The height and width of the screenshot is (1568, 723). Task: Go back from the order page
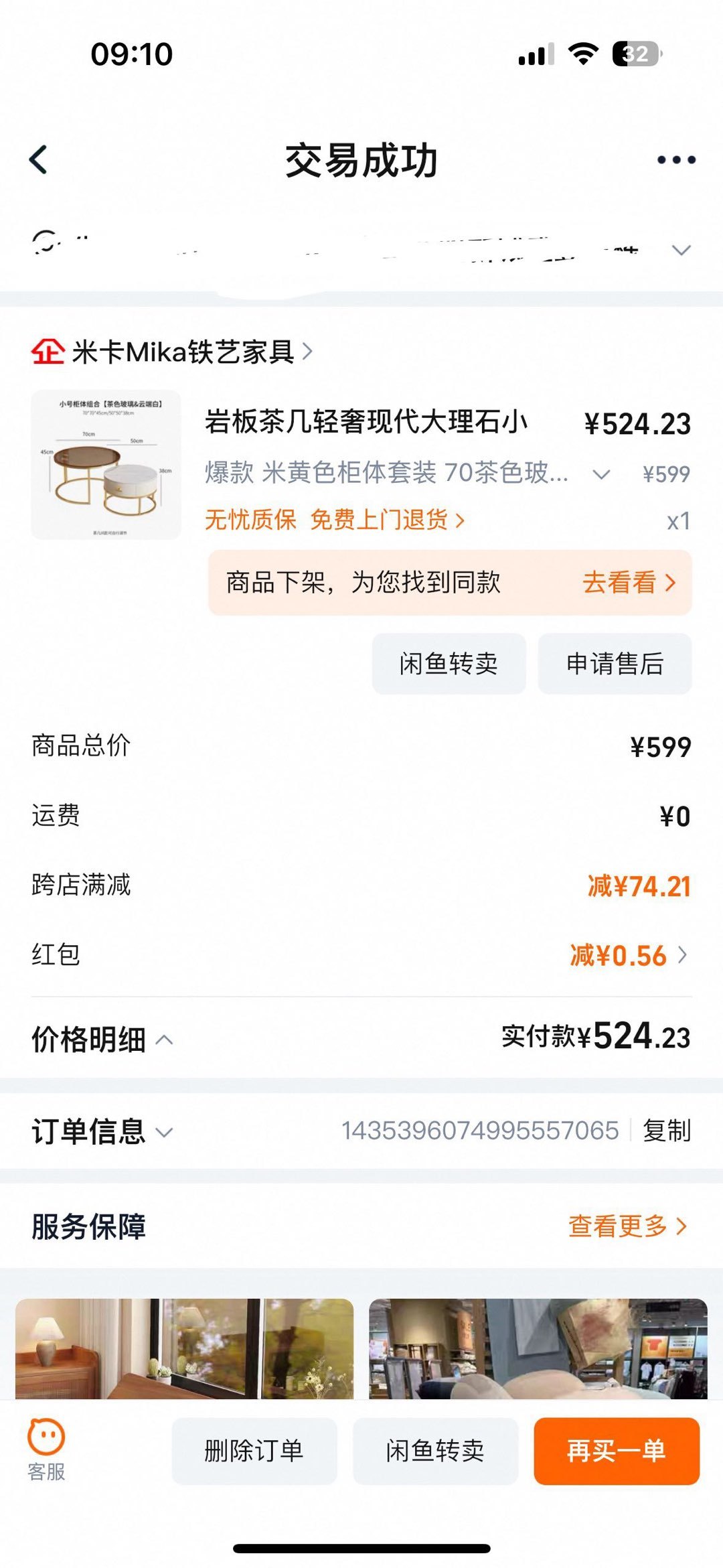point(39,160)
